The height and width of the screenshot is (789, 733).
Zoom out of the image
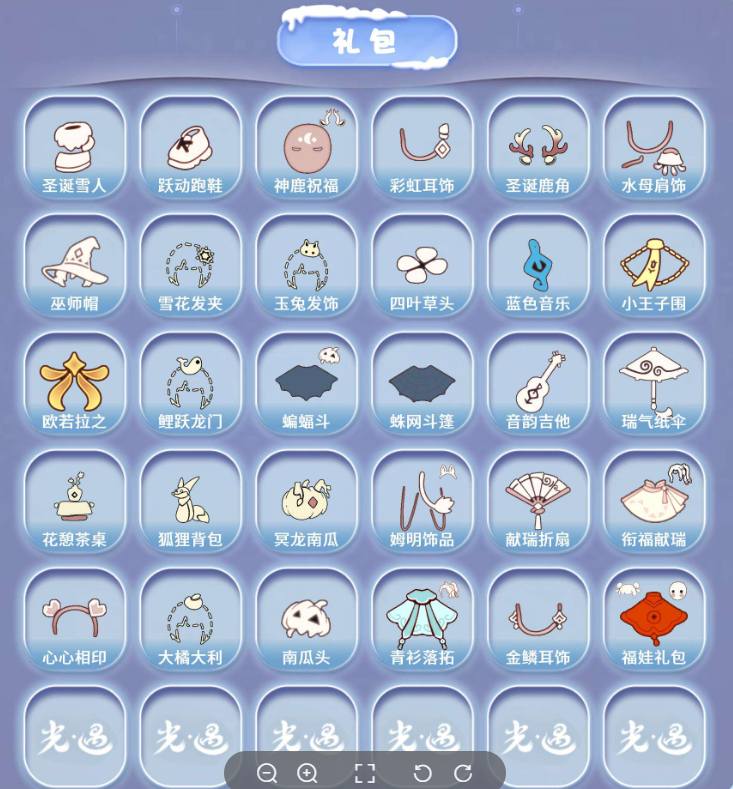click(x=267, y=773)
